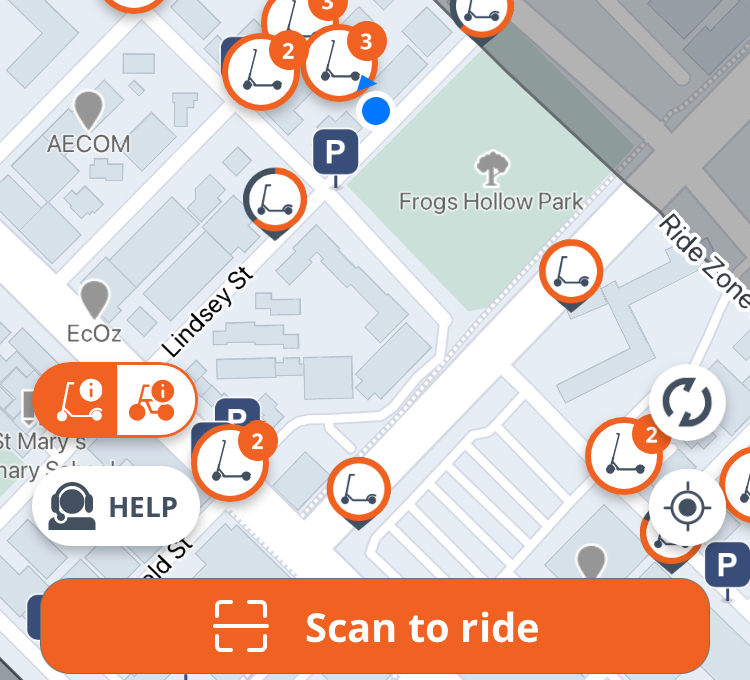Open moped info on the vehicle toggle
The width and height of the screenshot is (750, 680).
pyautogui.click(x=153, y=400)
